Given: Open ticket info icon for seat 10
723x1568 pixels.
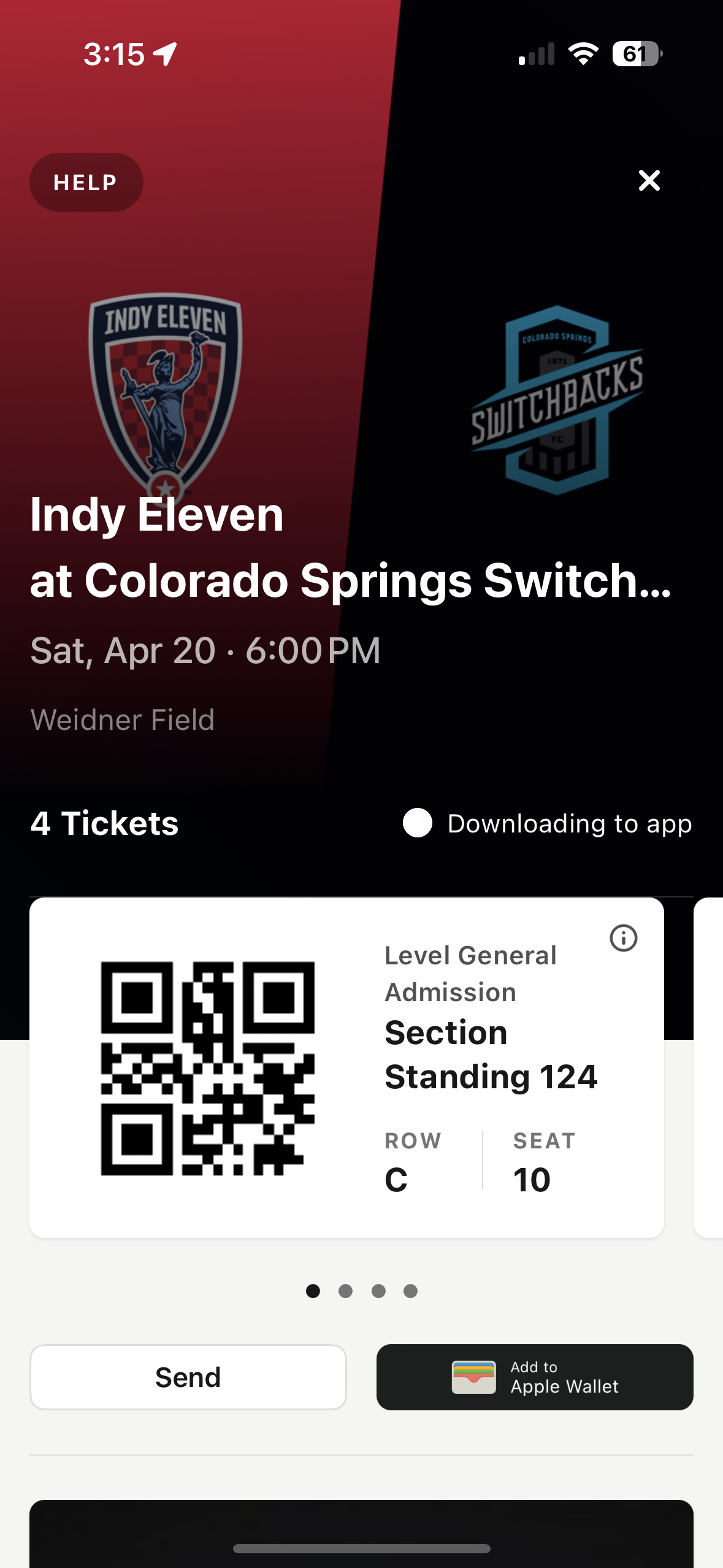Looking at the screenshot, I should (623, 937).
